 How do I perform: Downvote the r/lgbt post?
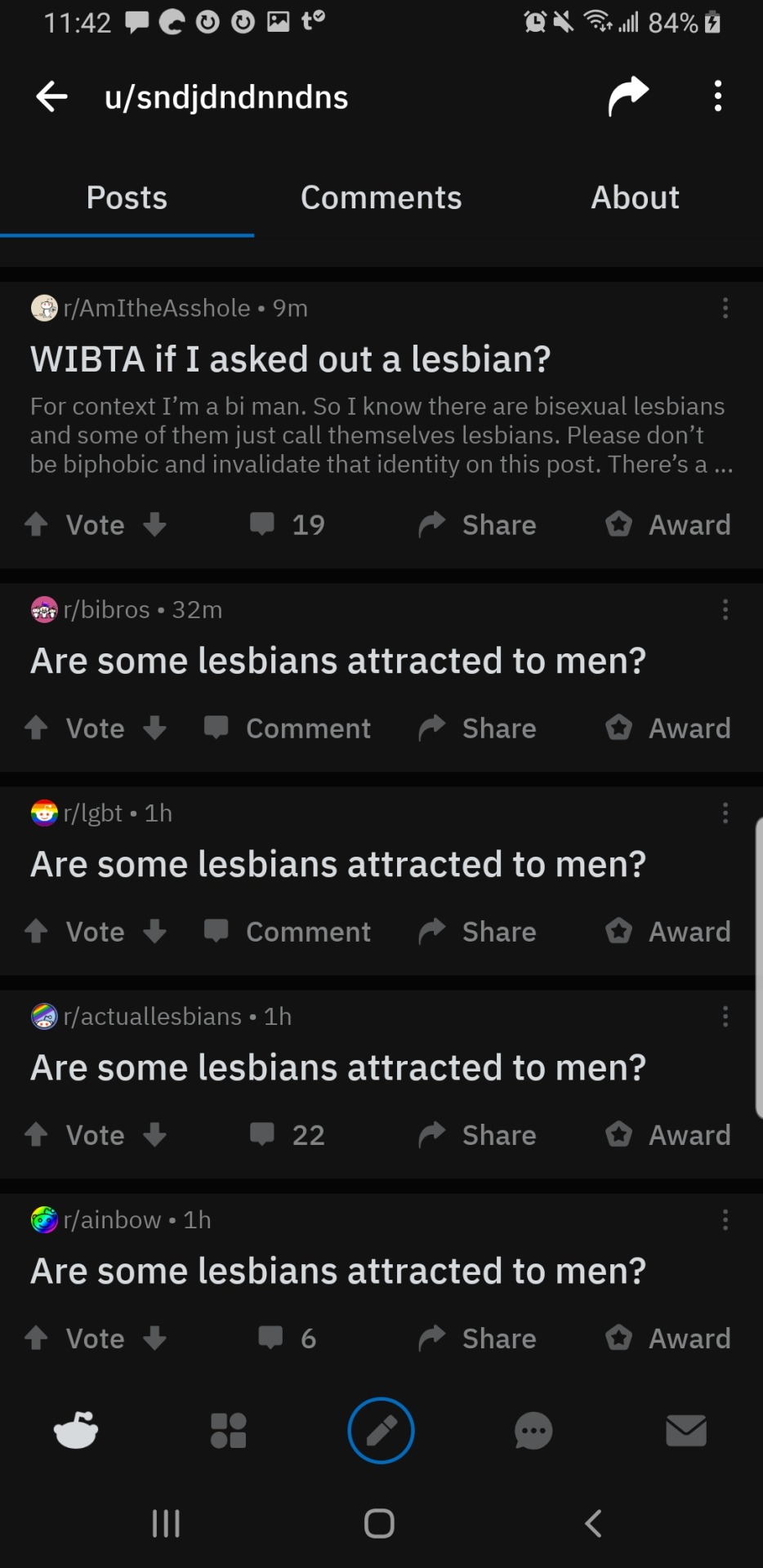point(154,931)
